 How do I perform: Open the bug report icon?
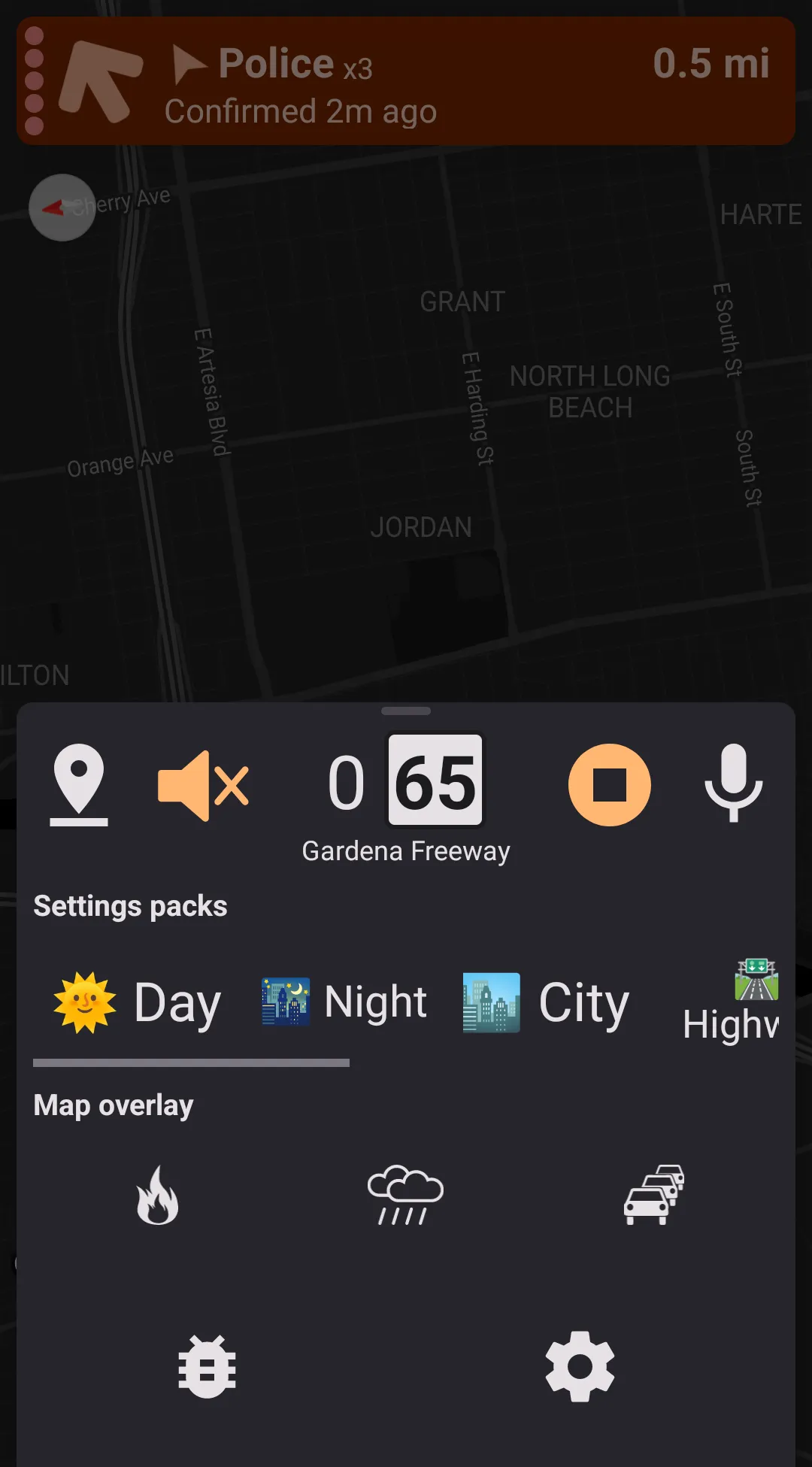pos(207,1366)
